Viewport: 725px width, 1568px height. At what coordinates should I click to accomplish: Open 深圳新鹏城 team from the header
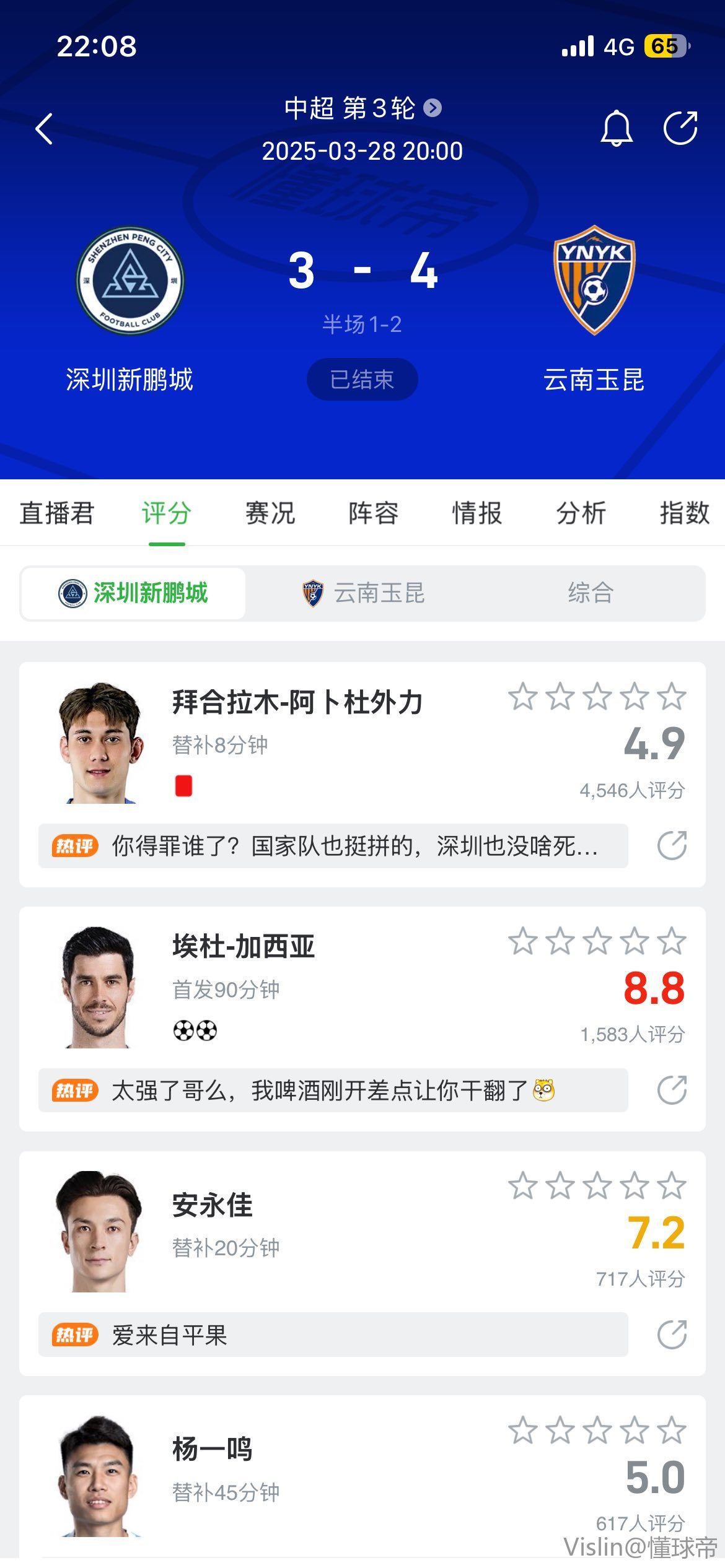click(x=130, y=281)
